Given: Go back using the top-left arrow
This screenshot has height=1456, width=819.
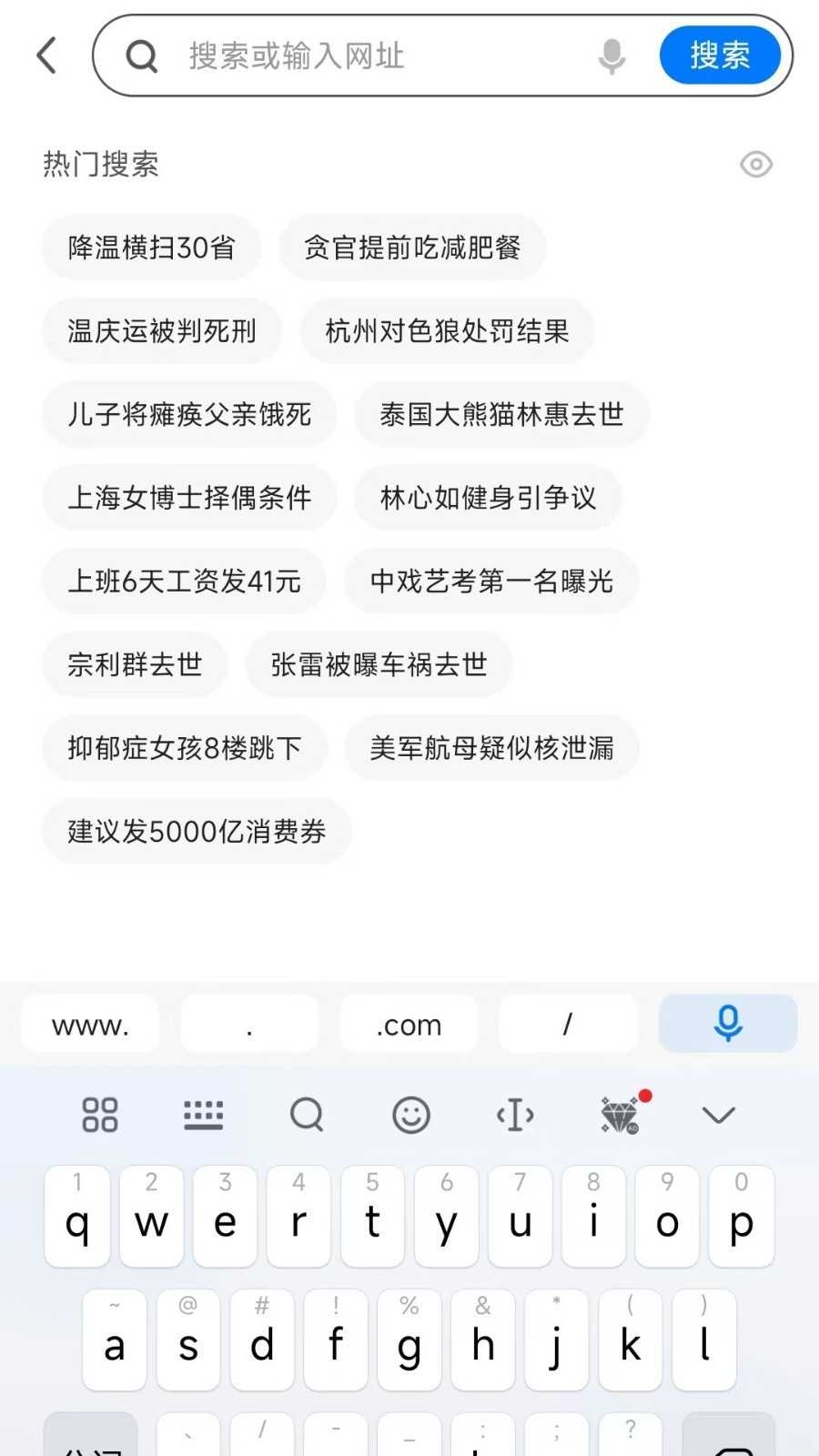Looking at the screenshot, I should click(x=47, y=56).
